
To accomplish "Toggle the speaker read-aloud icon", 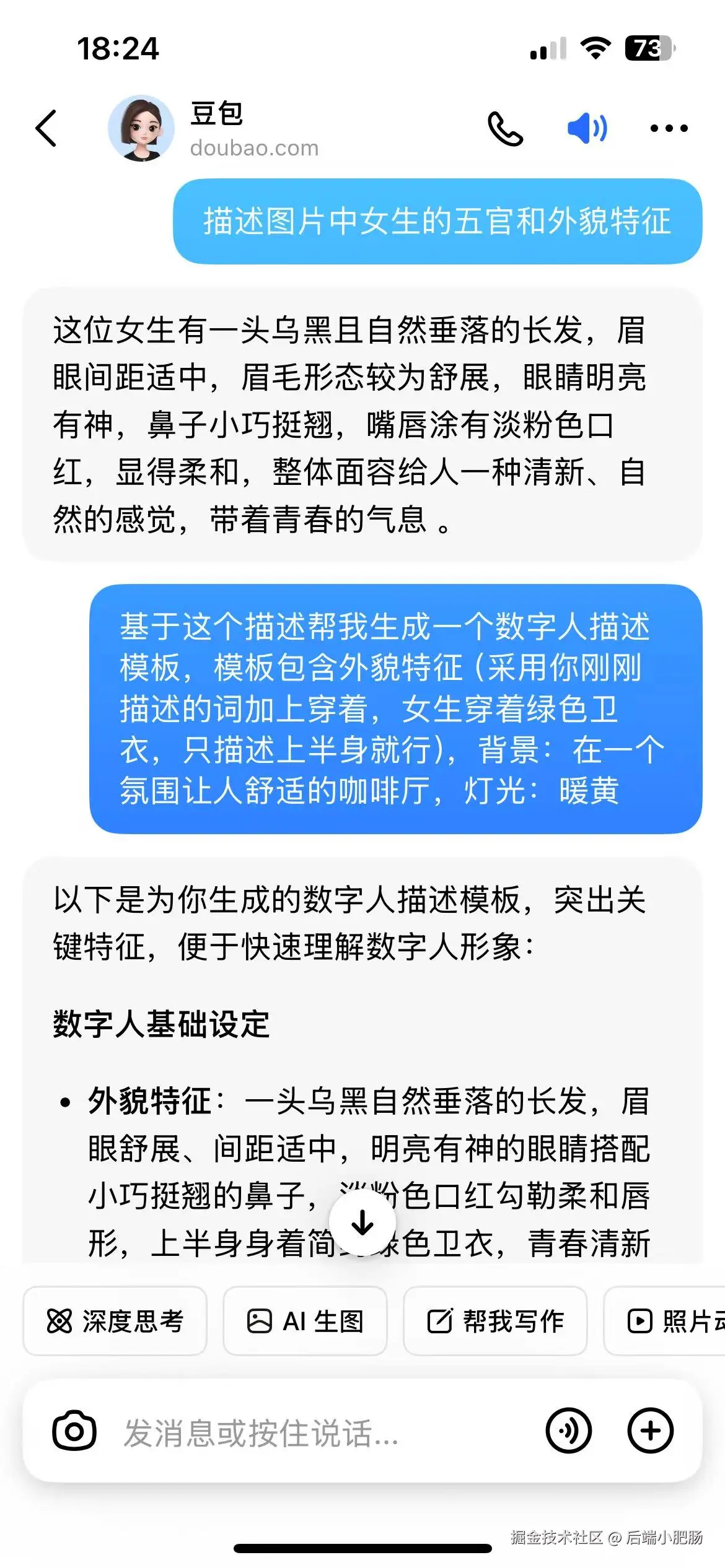I will 587,128.
